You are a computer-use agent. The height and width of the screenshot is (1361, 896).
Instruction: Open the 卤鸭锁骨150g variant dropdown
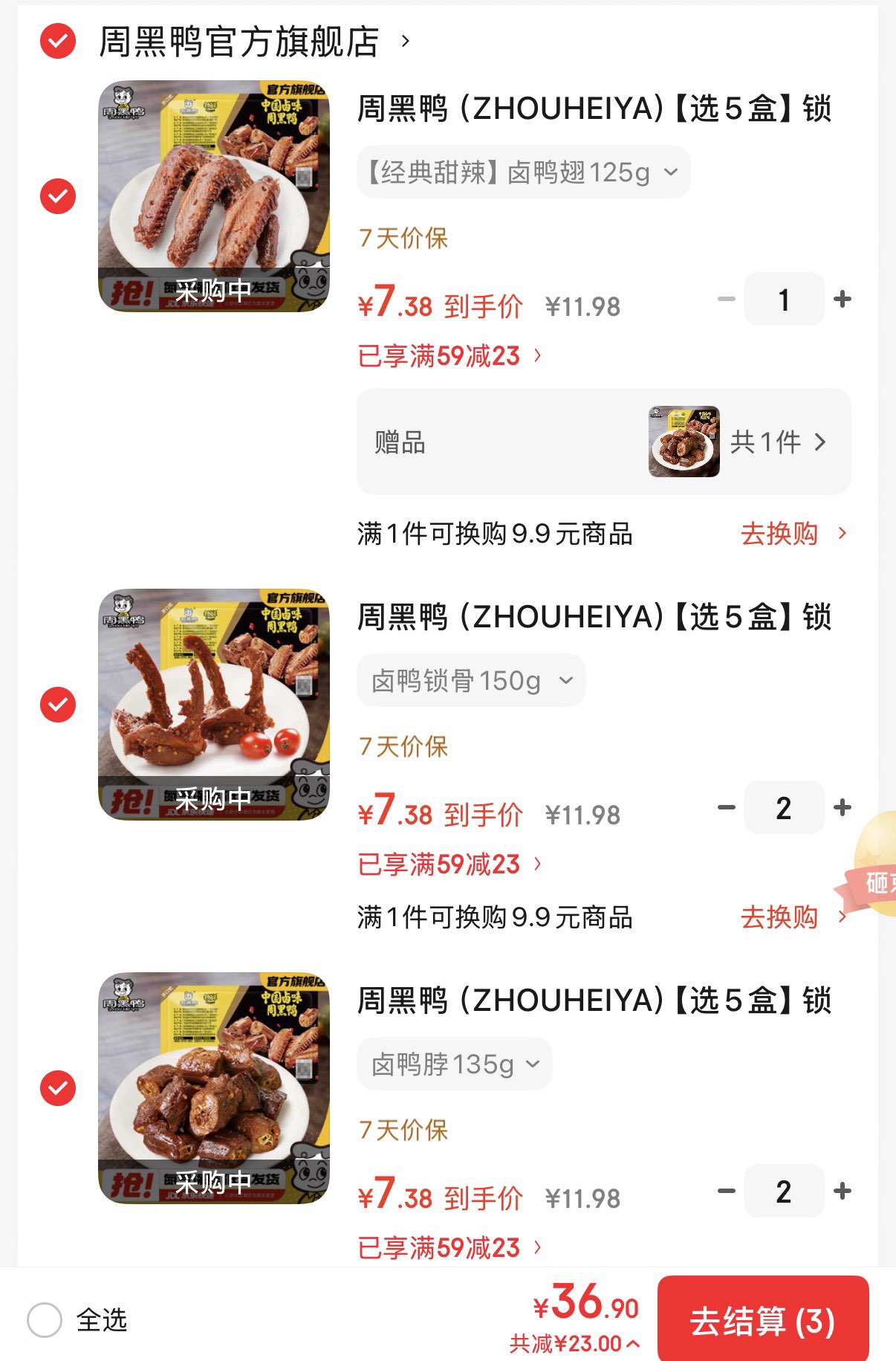coord(470,679)
